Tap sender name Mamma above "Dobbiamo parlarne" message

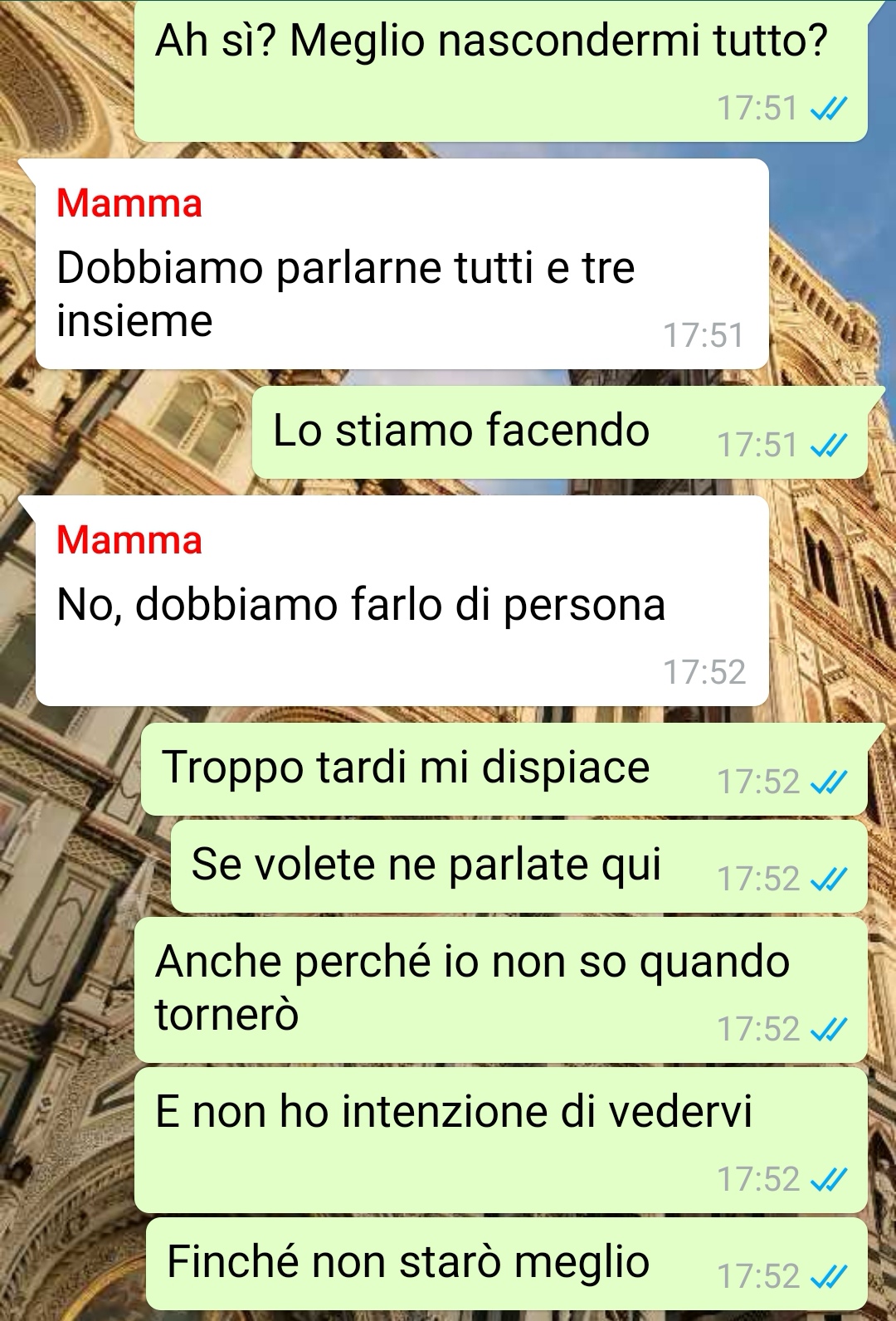click(x=129, y=203)
